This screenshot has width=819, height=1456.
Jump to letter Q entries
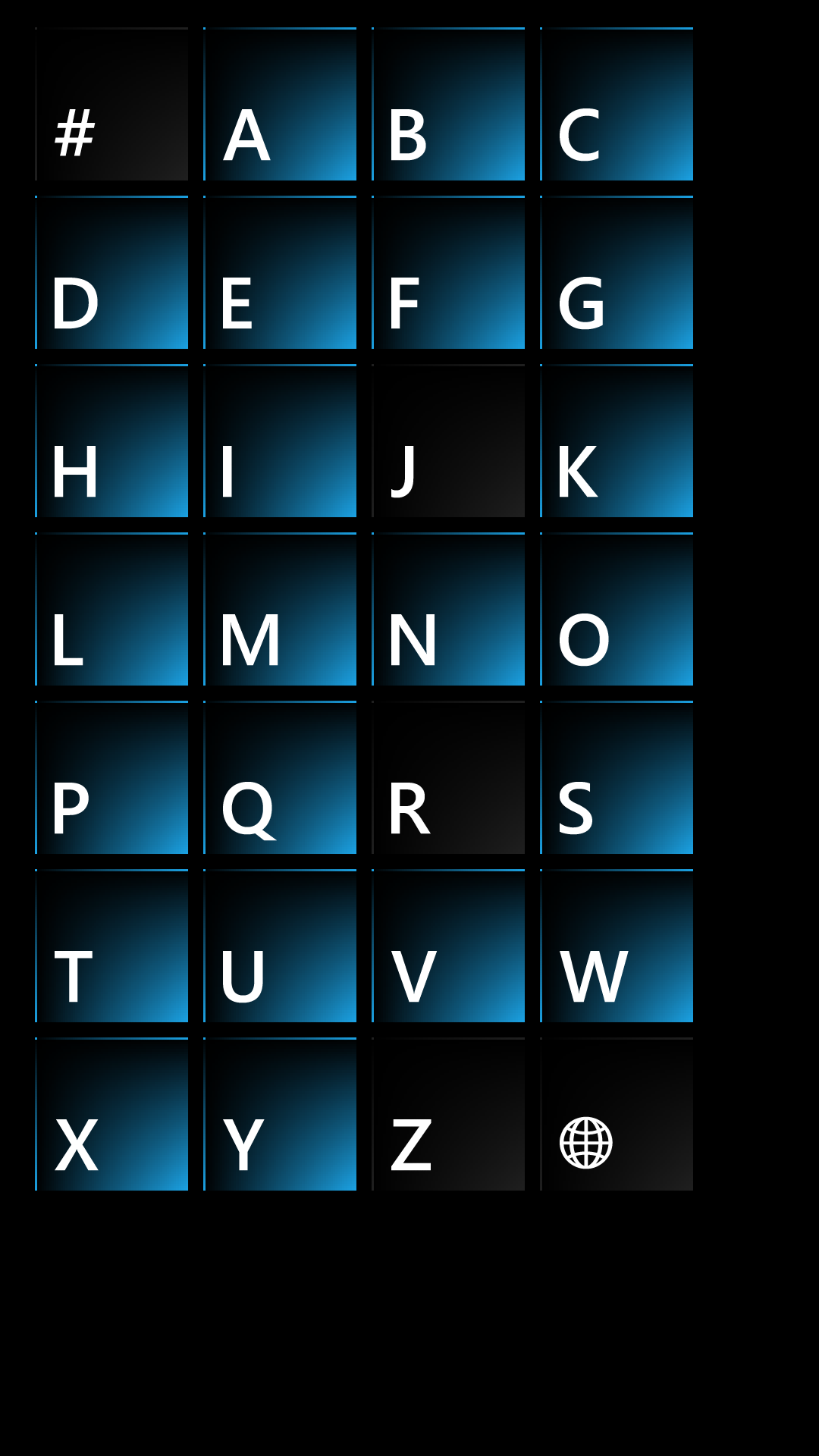click(x=280, y=777)
